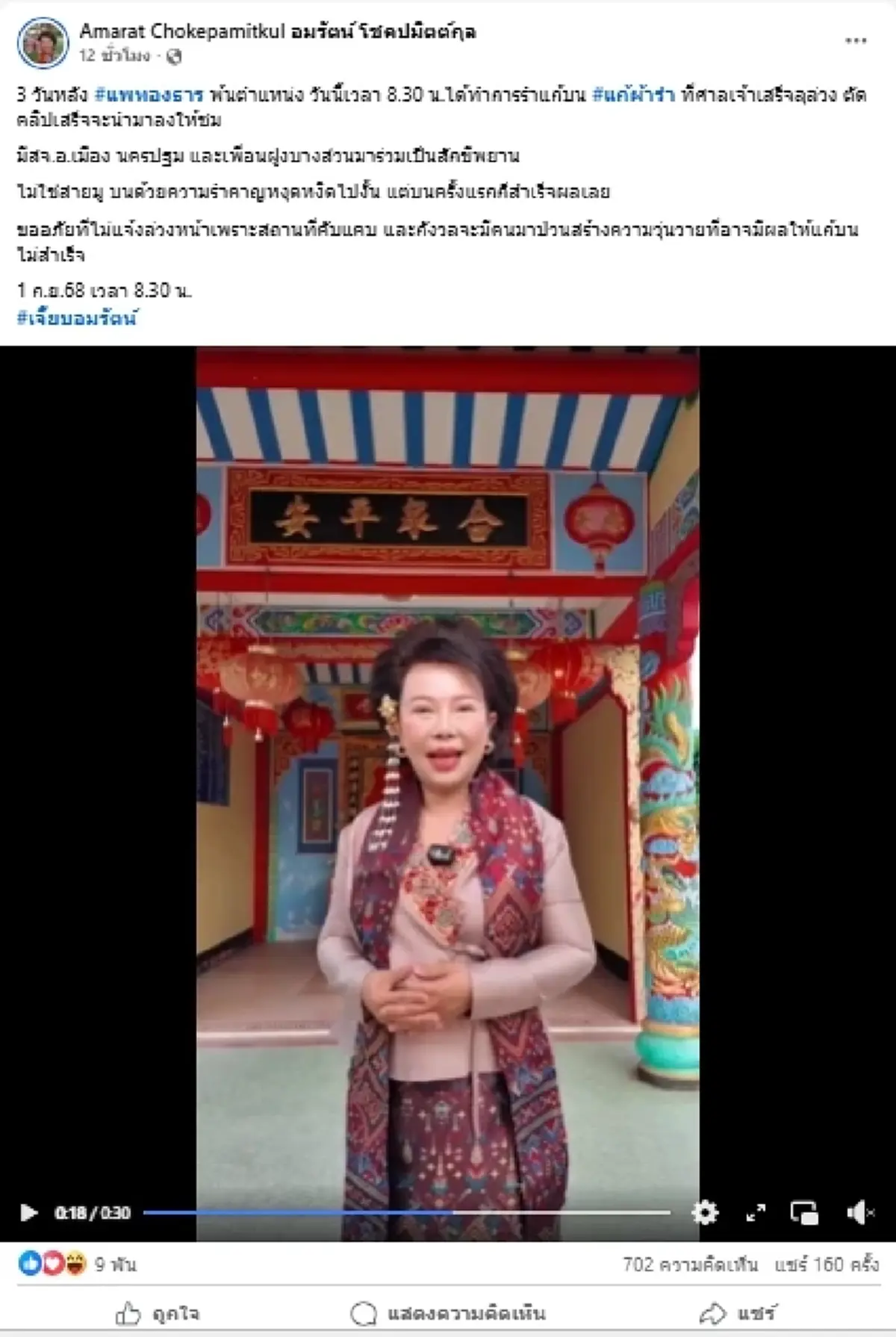Open Amarat Chokepamitkul's profile picture
The width and height of the screenshot is (896, 1337).
[x=43, y=42]
